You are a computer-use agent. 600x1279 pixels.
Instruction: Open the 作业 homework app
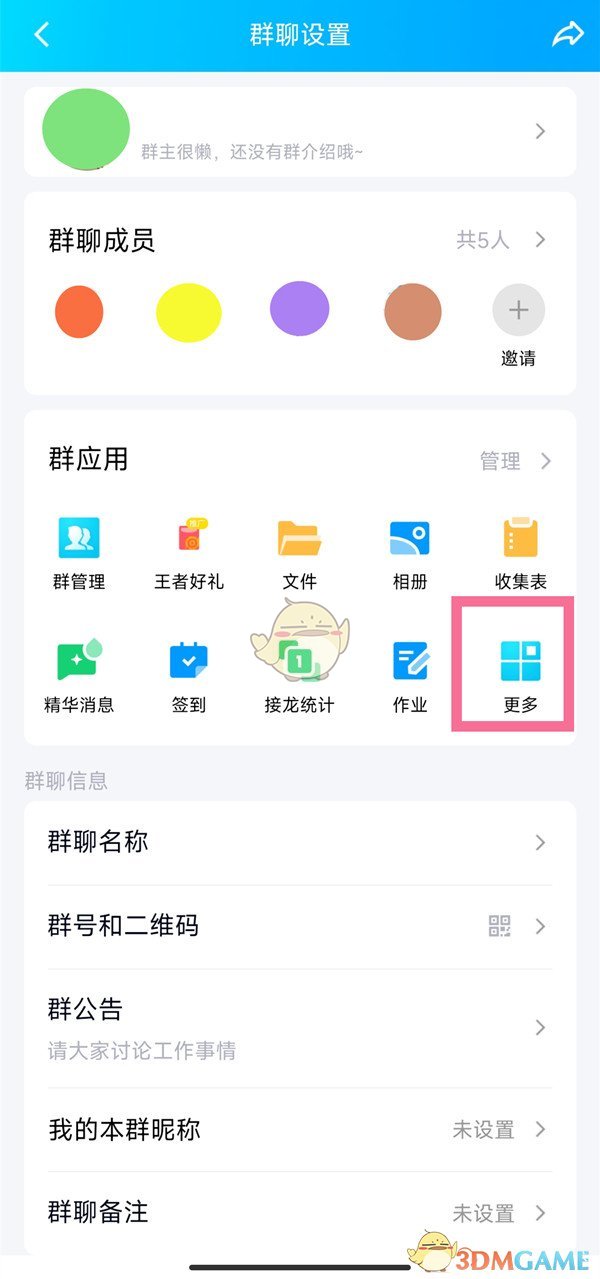(410, 675)
